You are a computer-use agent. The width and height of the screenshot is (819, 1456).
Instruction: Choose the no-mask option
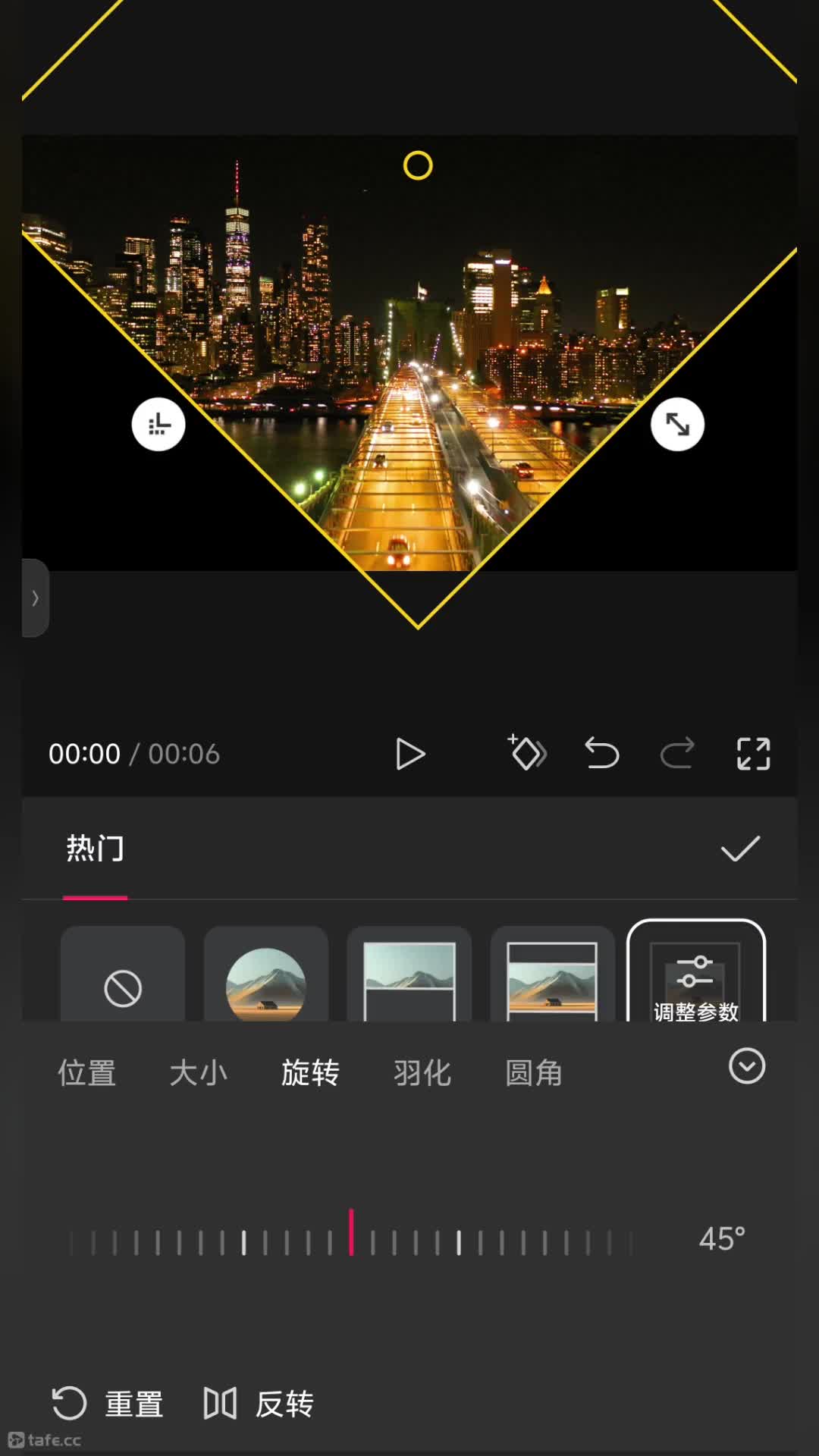123,974
